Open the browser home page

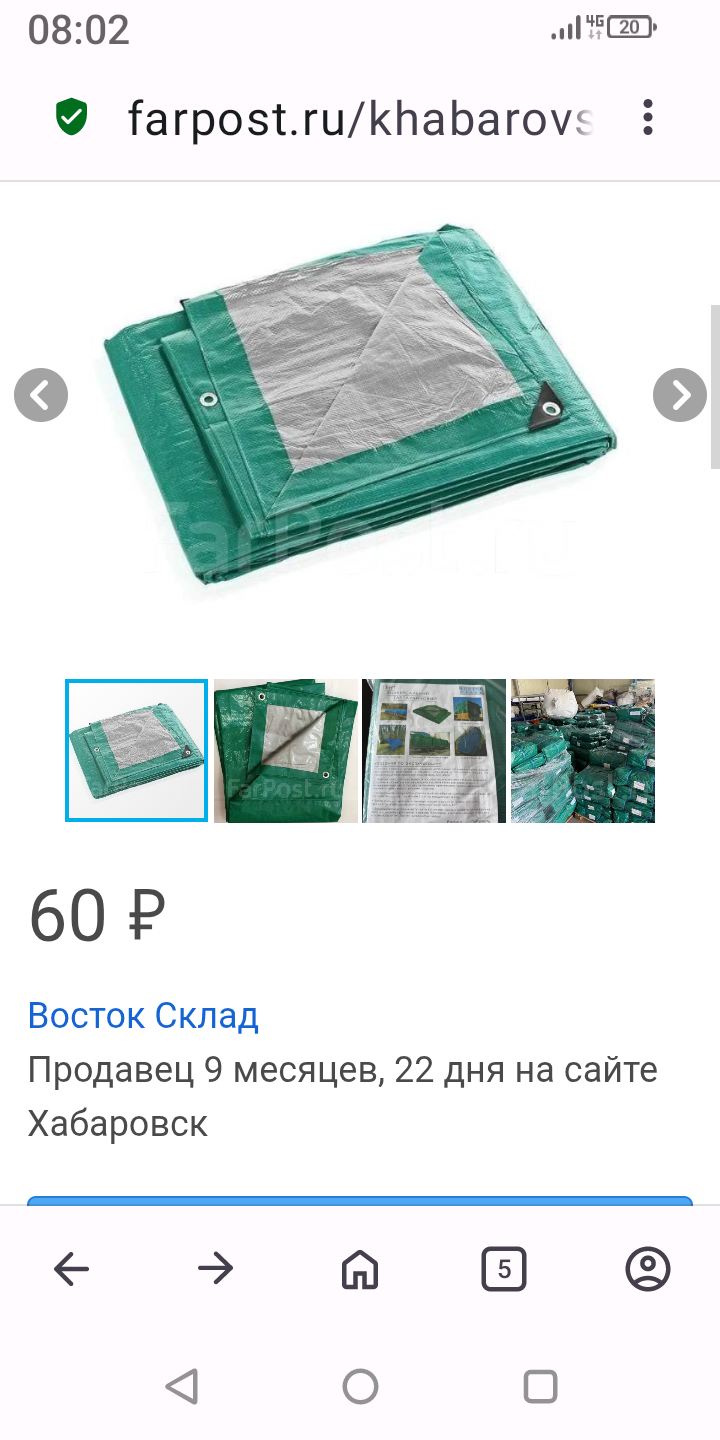360,1269
